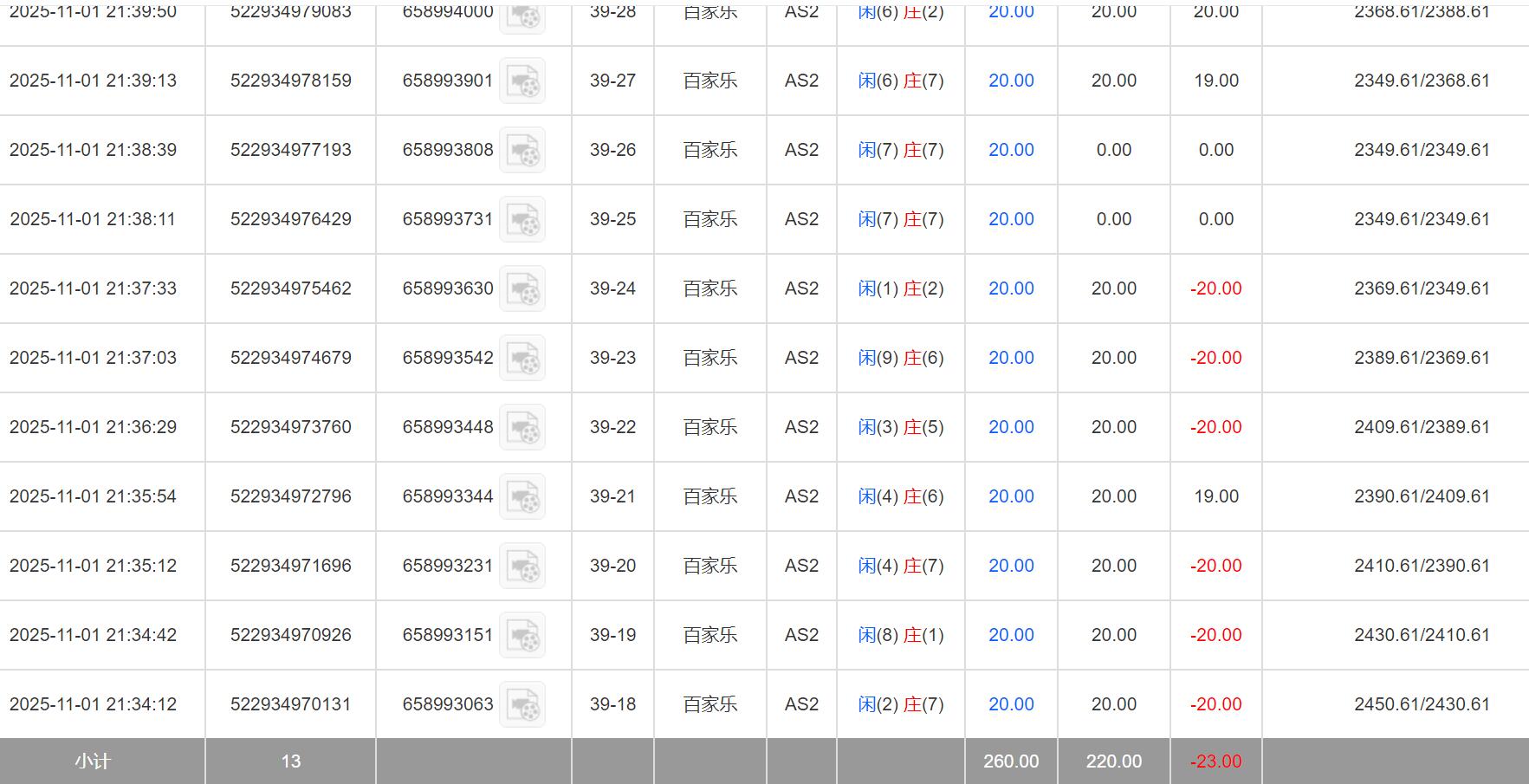
Task: Tap replay icon next to 658993630
Action: [x=522, y=288]
